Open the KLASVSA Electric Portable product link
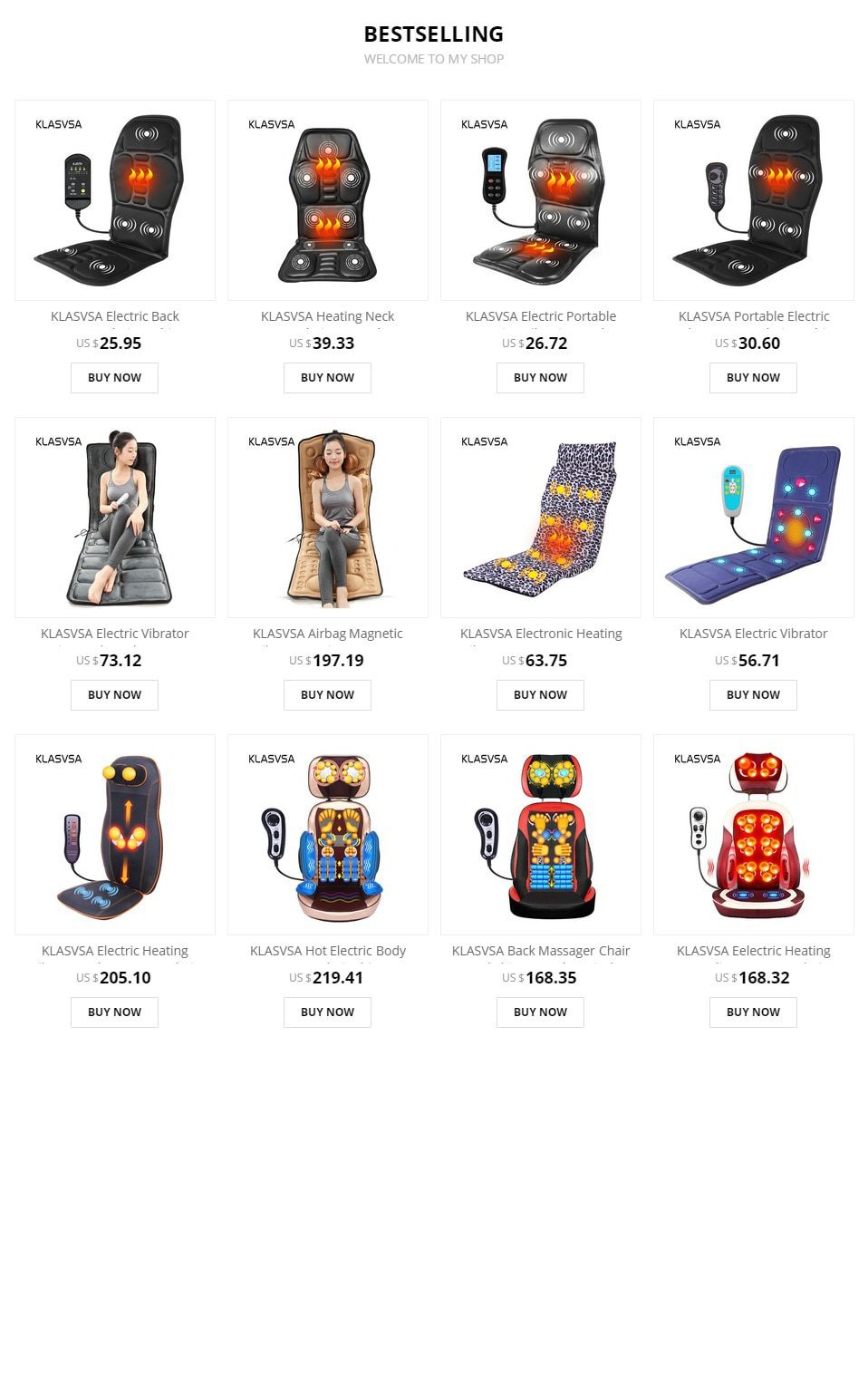 point(540,316)
